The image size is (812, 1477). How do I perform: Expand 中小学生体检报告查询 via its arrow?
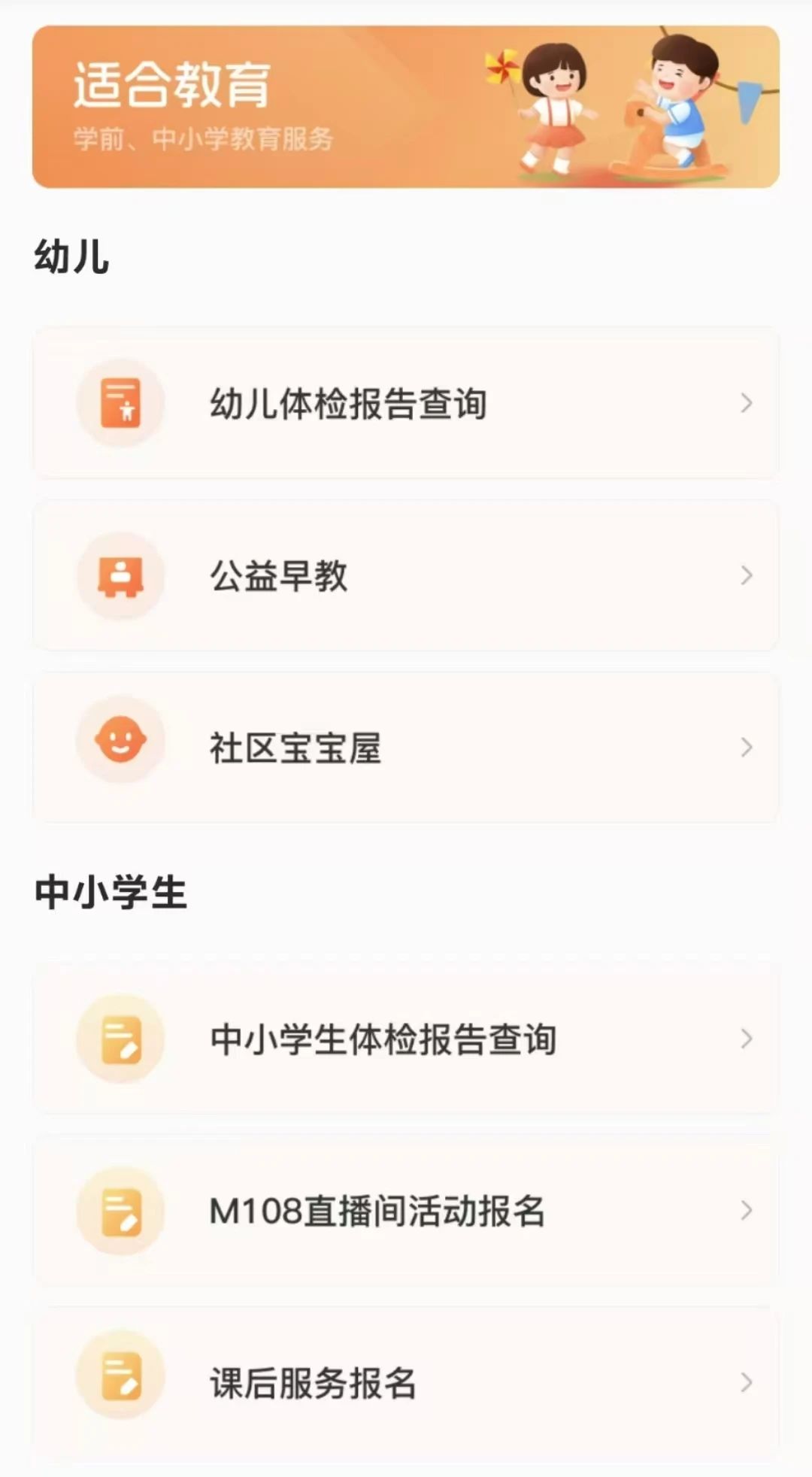tap(746, 1039)
